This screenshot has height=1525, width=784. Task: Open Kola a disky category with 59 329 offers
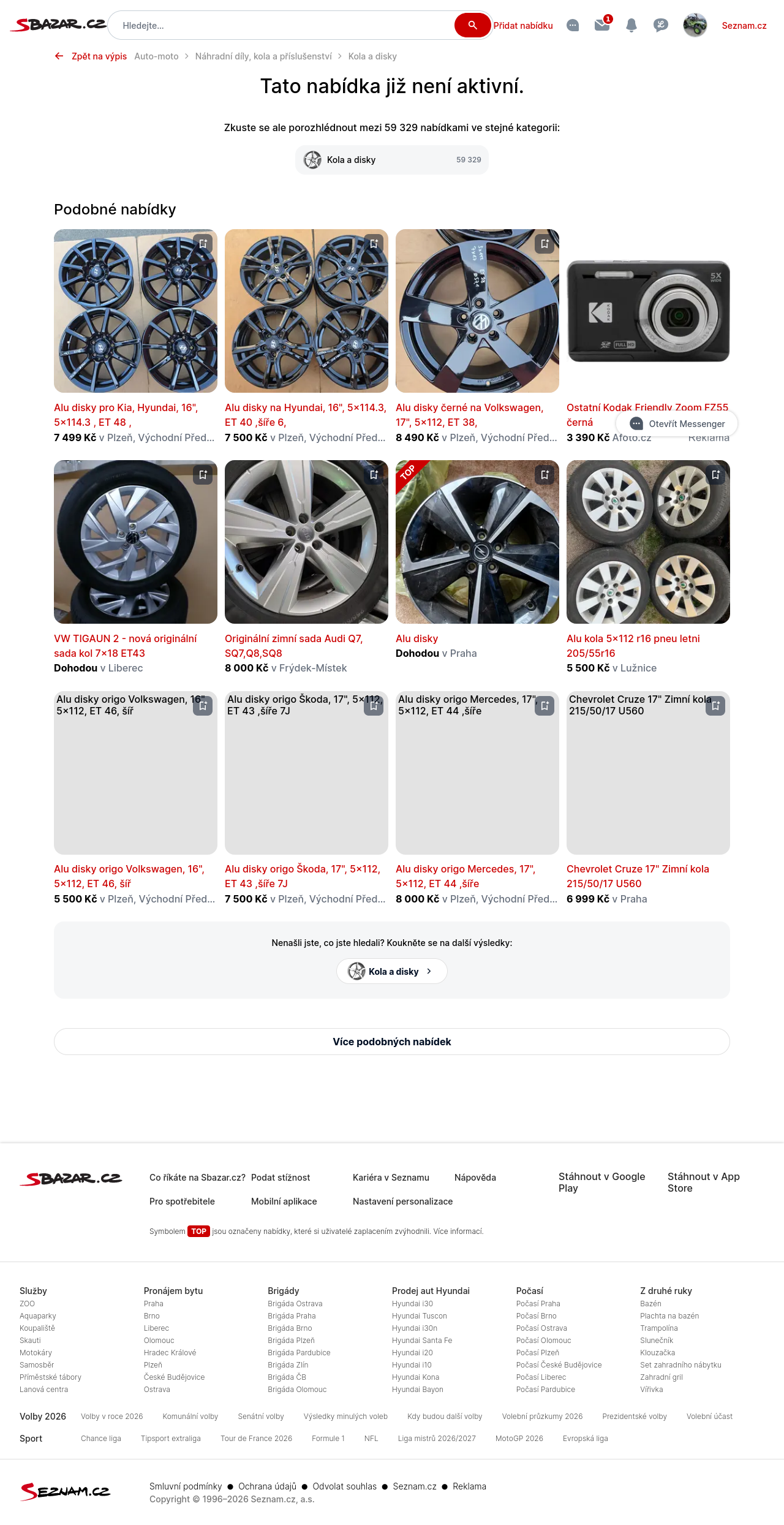(x=392, y=160)
